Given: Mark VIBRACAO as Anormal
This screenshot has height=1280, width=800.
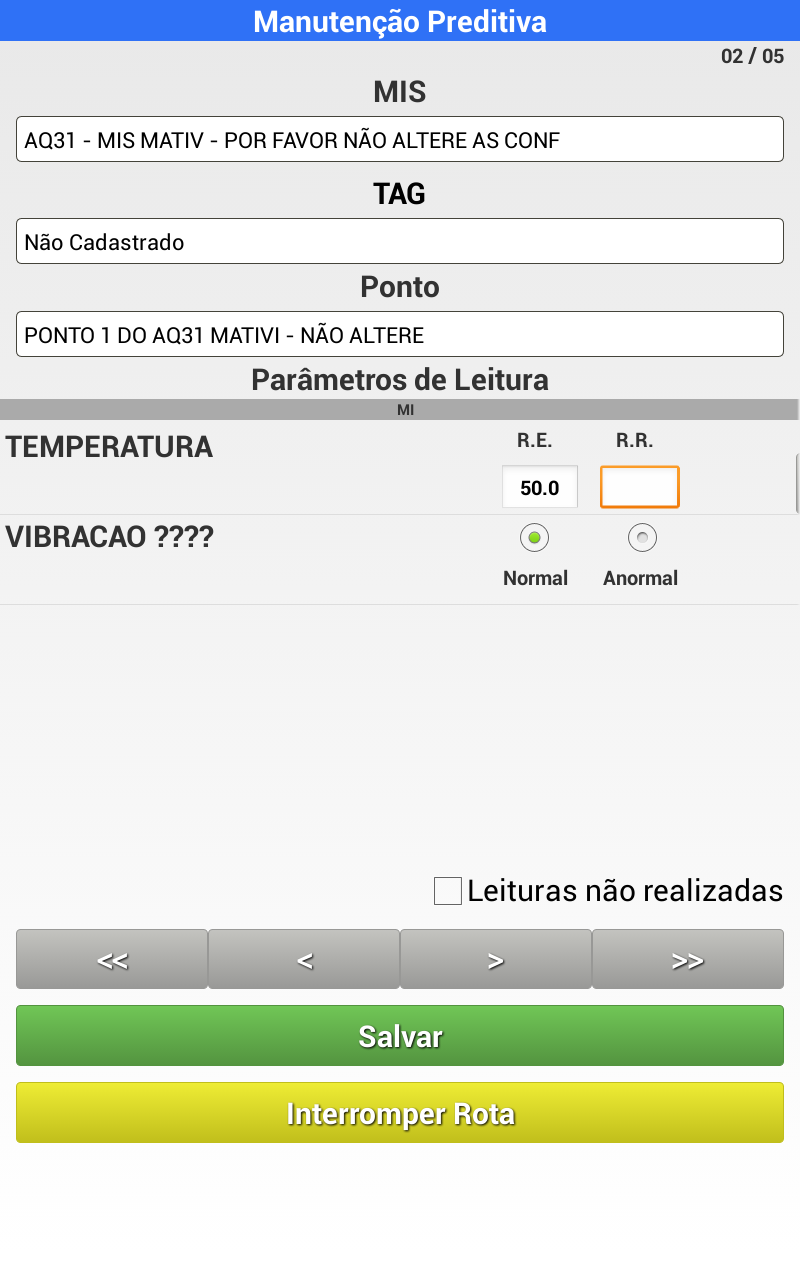Looking at the screenshot, I should click(641, 538).
